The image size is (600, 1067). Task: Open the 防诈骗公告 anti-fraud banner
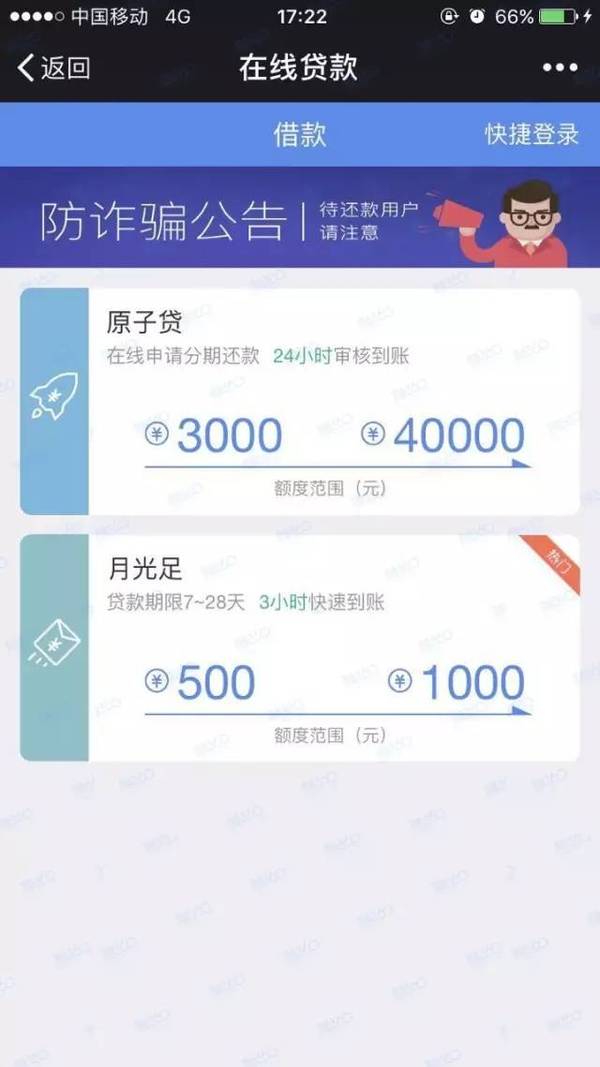[300, 217]
